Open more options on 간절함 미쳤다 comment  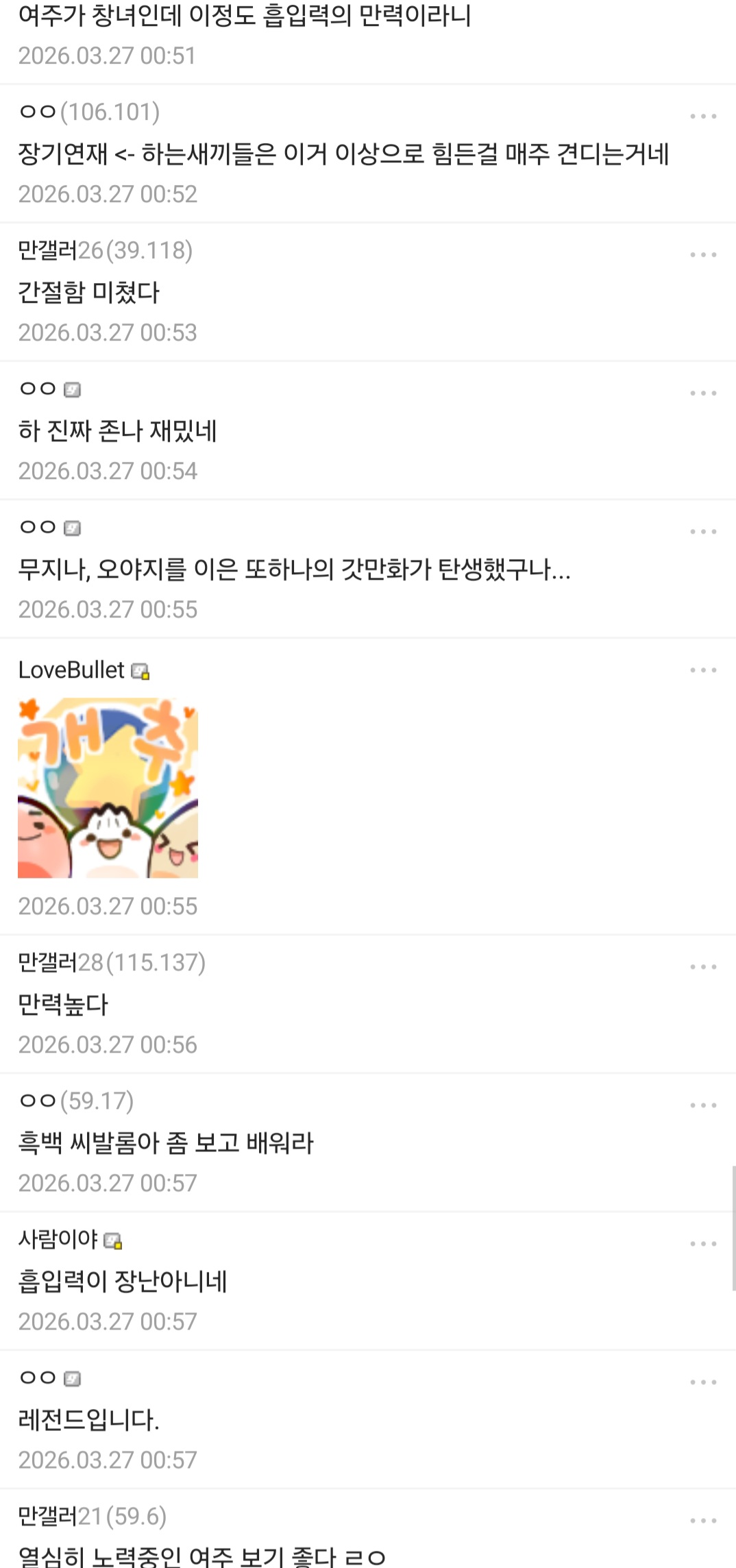pos(703,254)
